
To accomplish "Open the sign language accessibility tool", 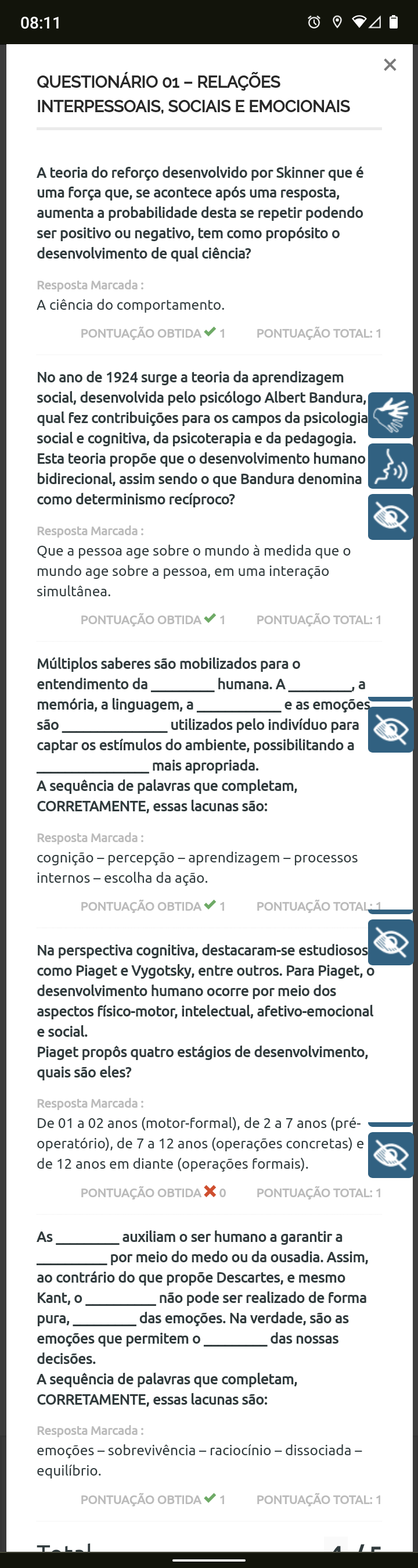I will [x=391, y=415].
